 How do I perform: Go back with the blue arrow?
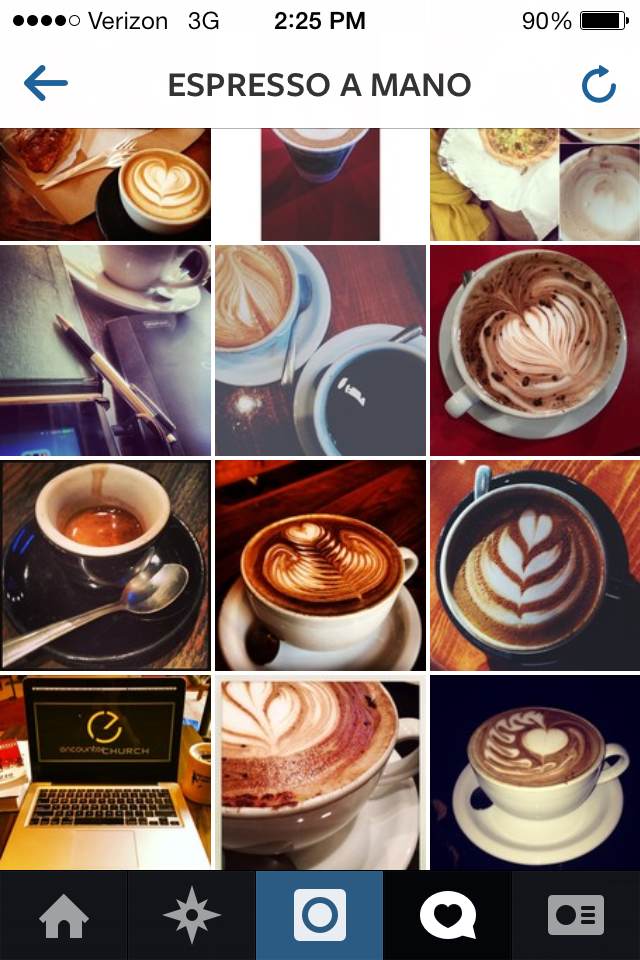46,85
